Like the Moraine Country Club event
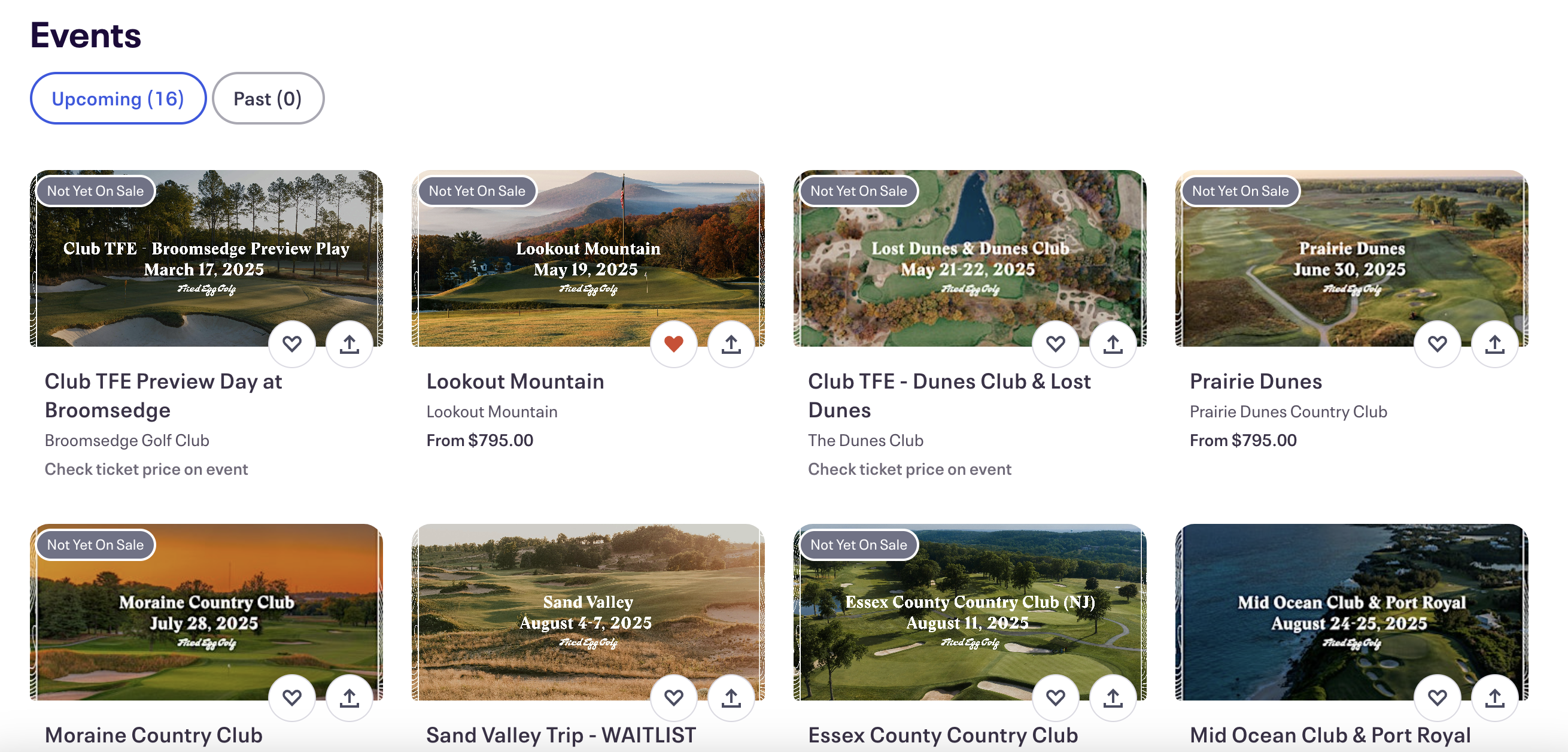Viewport: 1568px width, 752px height. pyautogui.click(x=292, y=698)
